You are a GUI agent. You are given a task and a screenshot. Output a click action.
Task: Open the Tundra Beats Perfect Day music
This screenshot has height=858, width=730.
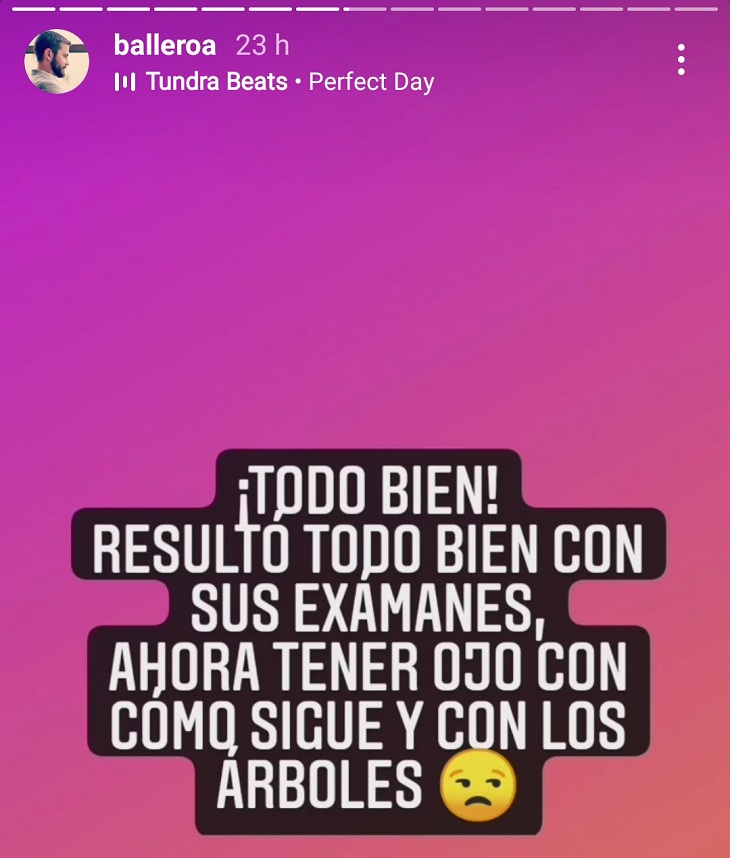tap(274, 82)
